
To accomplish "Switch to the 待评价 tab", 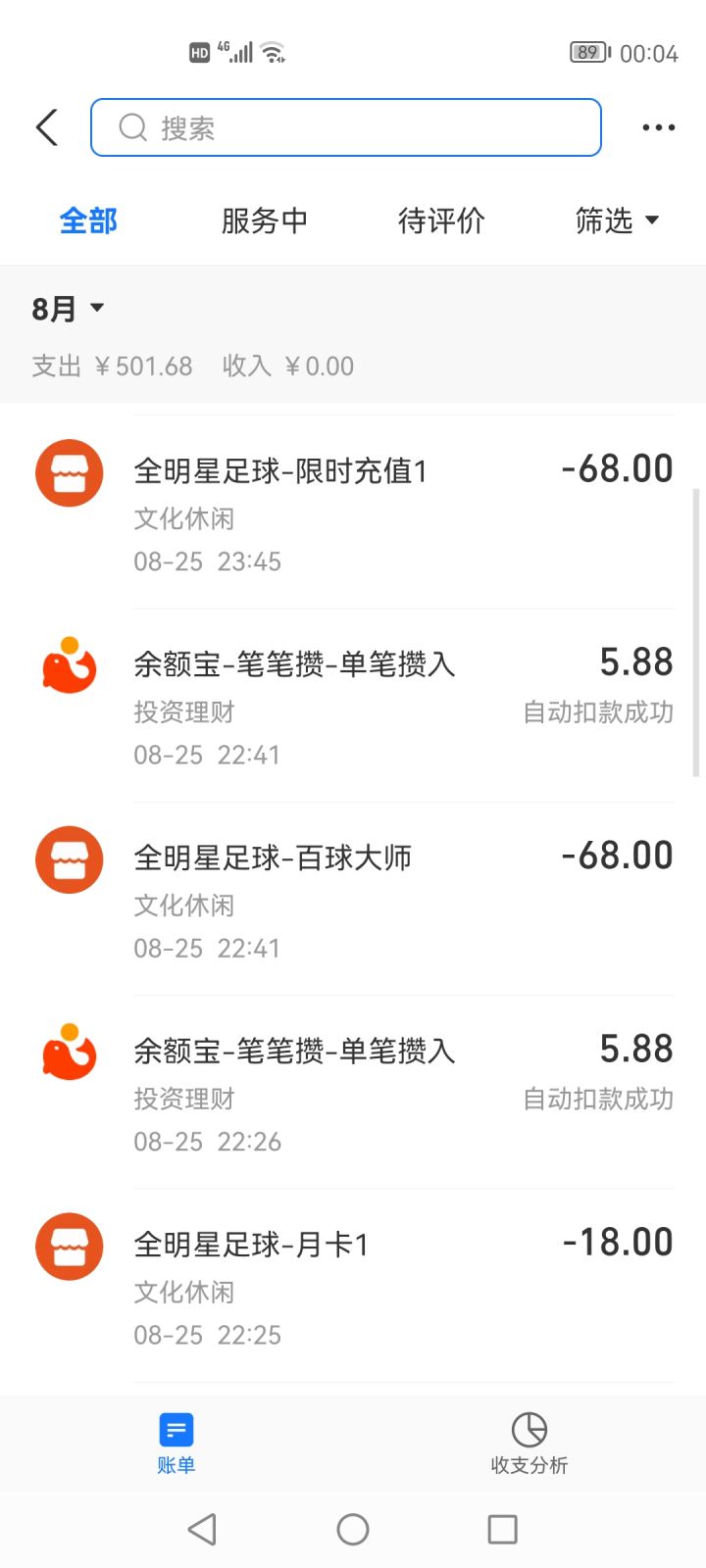I will pyautogui.click(x=441, y=220).
